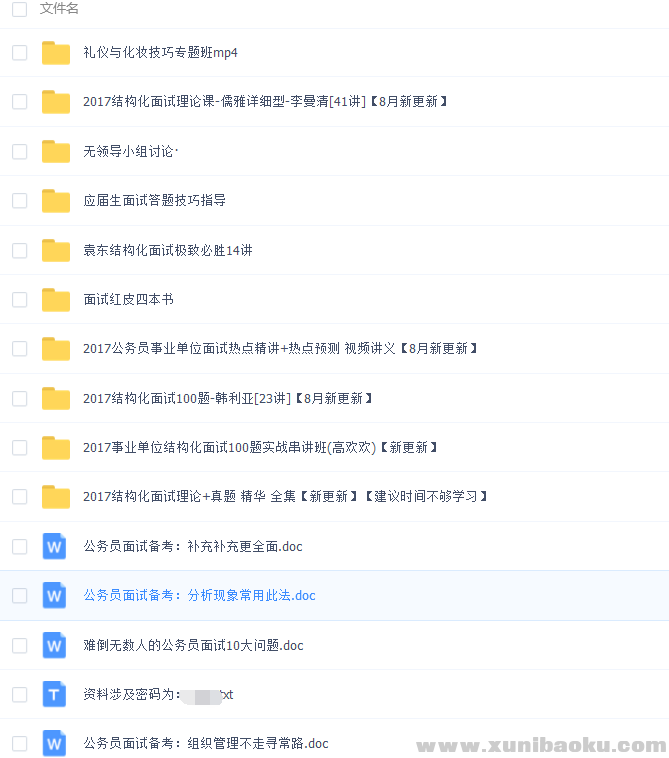Screen dimensions: 669x758
Task: Open 难倒无数人的公务员面试10大问题.doc
Action: point(193,645)
